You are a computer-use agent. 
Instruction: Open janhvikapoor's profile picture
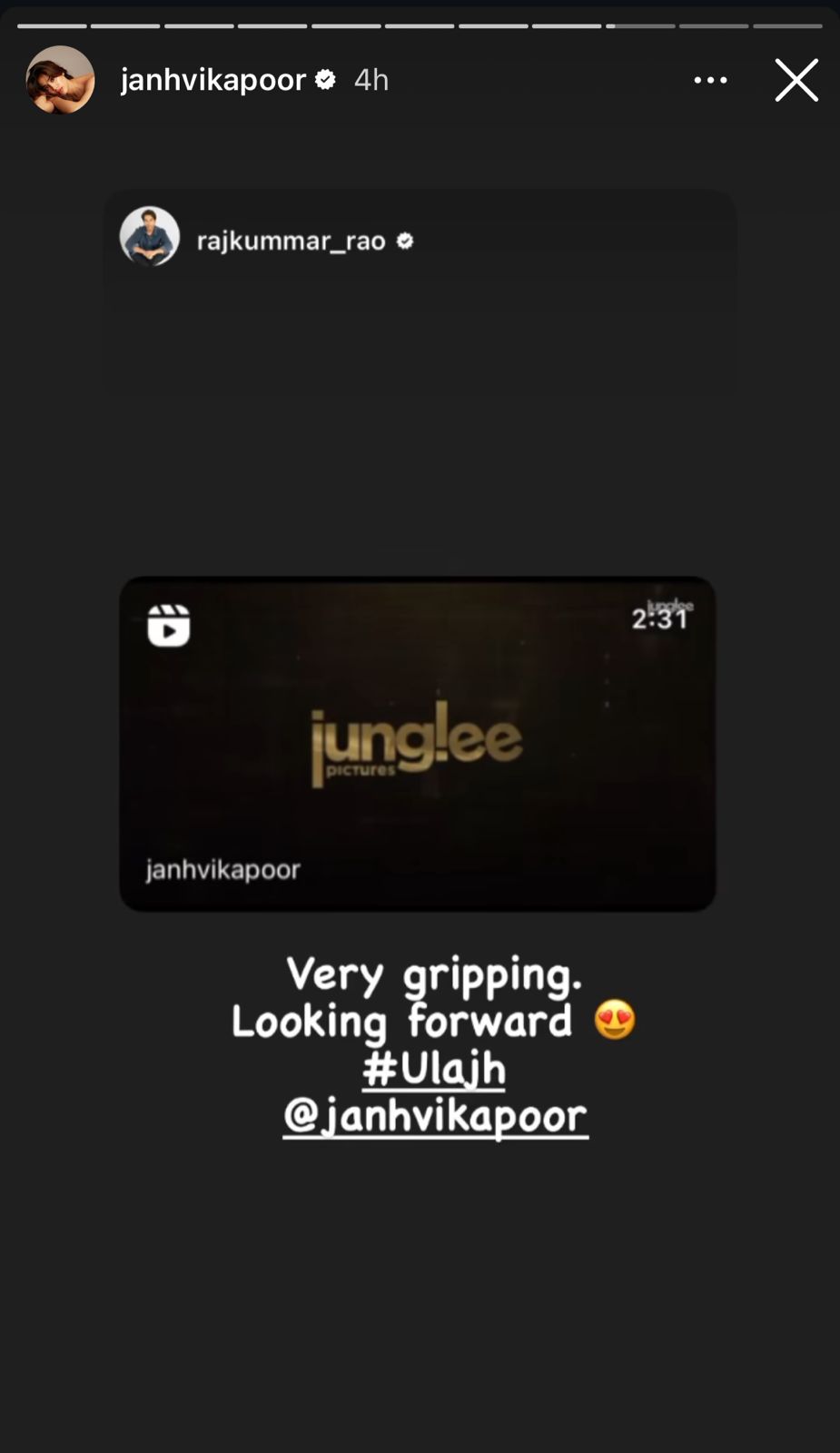pyautogui.click(x=60, y=80)
